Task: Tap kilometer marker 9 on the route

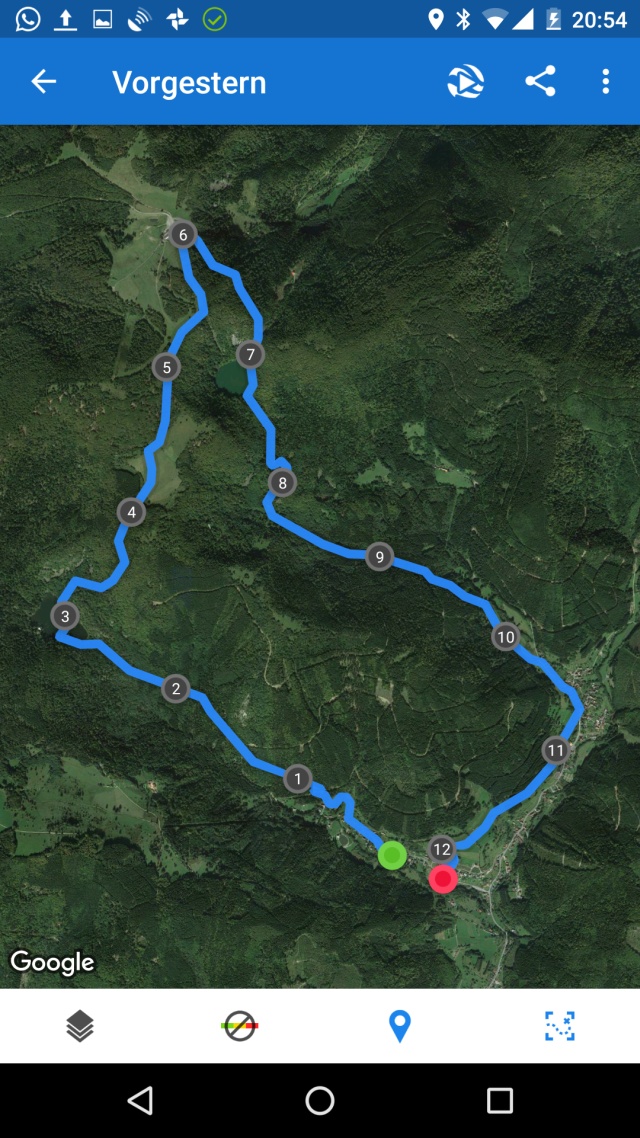Action: (x=379, y=557)
